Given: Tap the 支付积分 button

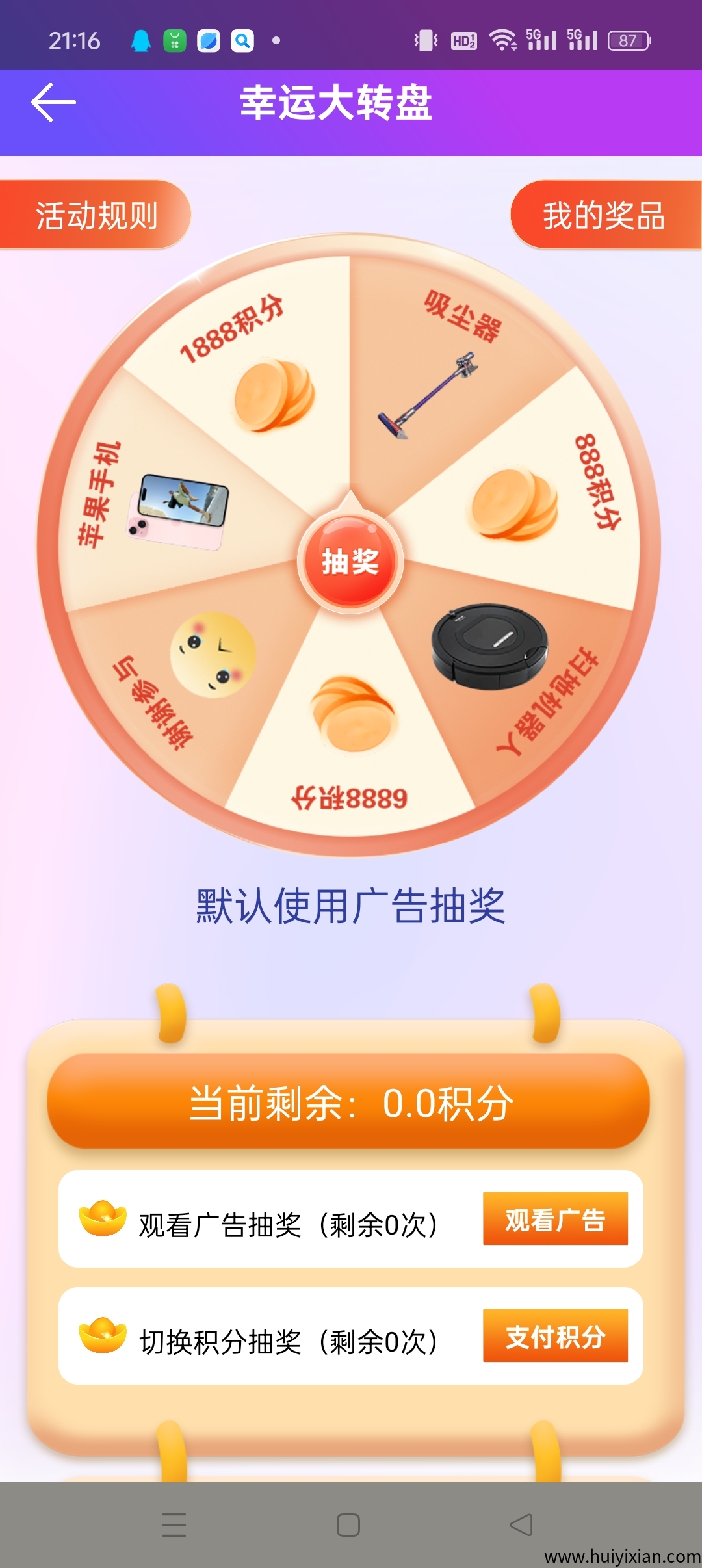Looking at the screenshot, I should click(555, 1336).
